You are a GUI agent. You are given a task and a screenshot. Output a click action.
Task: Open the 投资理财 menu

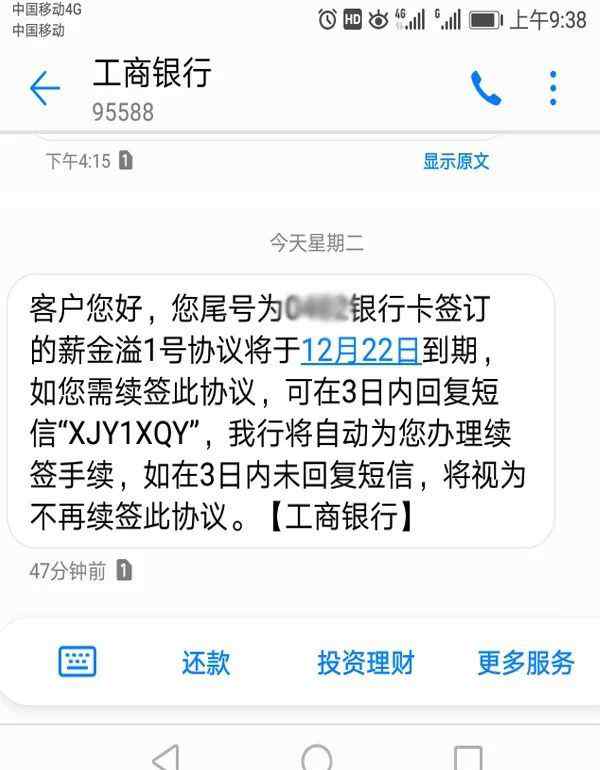click(366, 662)
